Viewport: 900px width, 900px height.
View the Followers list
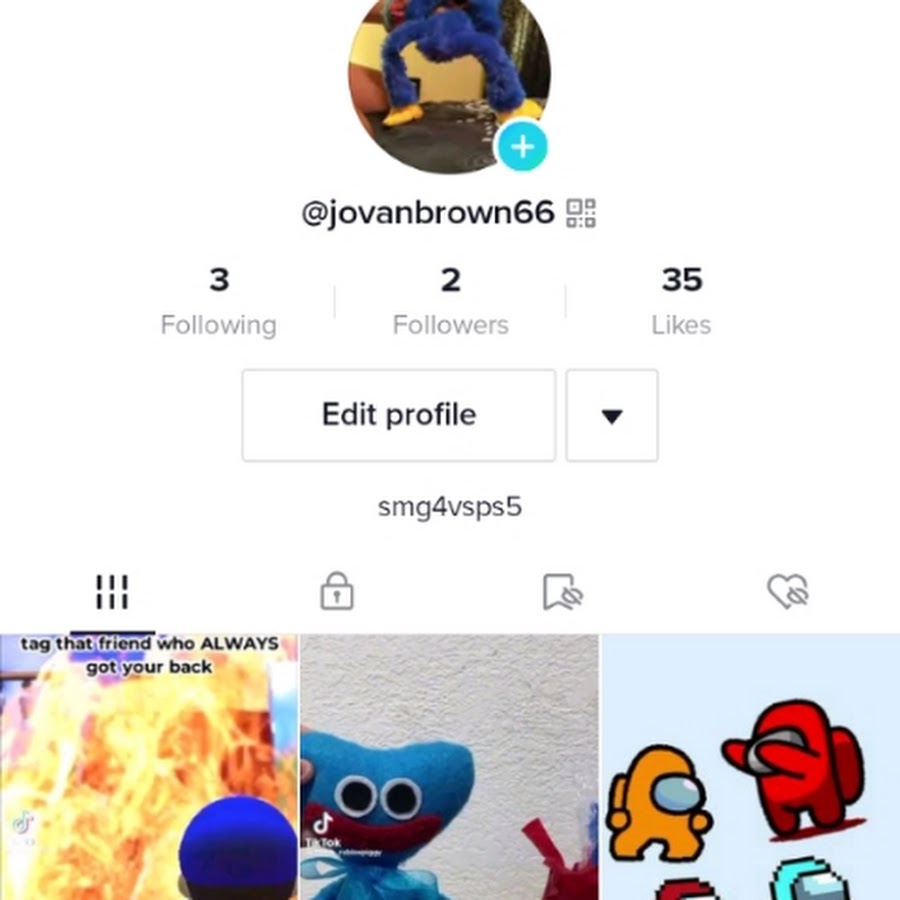(x=450, y=301)
